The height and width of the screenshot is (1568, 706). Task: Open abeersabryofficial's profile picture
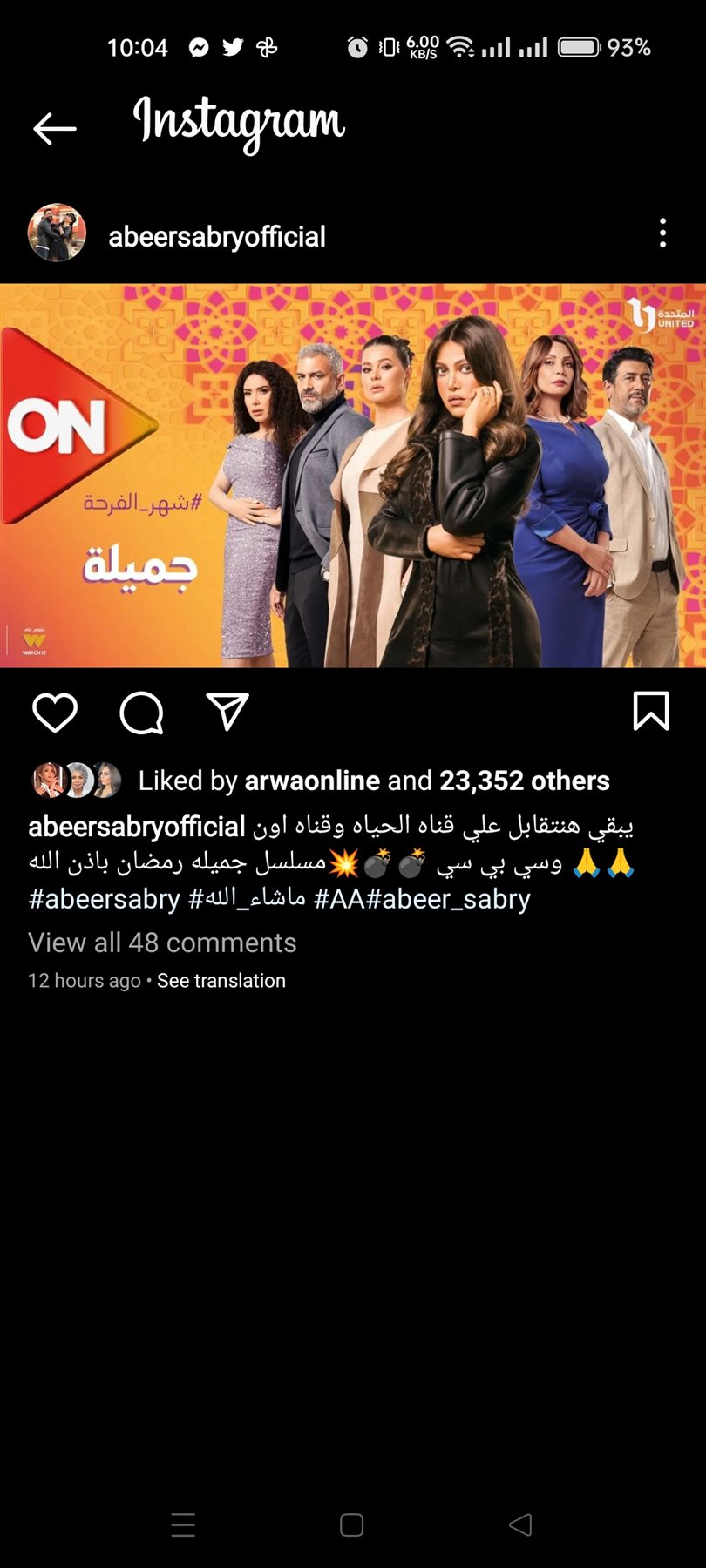58,233
